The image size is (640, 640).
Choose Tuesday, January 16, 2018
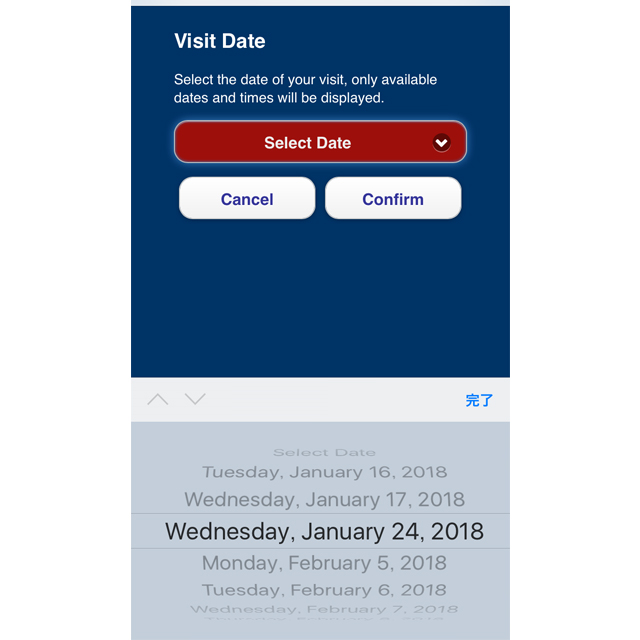click(324, 472)
